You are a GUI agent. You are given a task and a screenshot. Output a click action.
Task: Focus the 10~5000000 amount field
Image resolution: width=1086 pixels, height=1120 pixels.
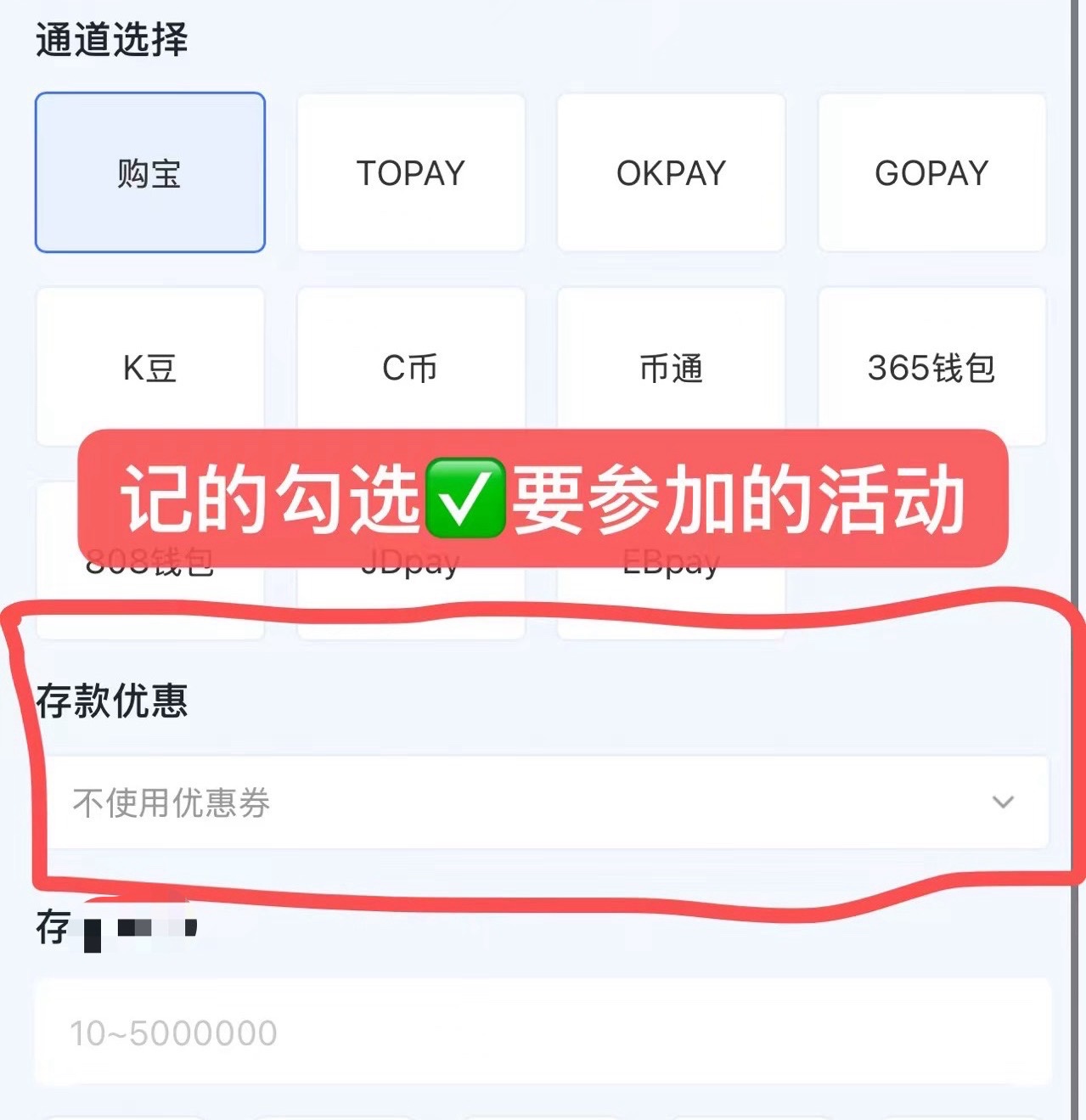point(543,1033)
